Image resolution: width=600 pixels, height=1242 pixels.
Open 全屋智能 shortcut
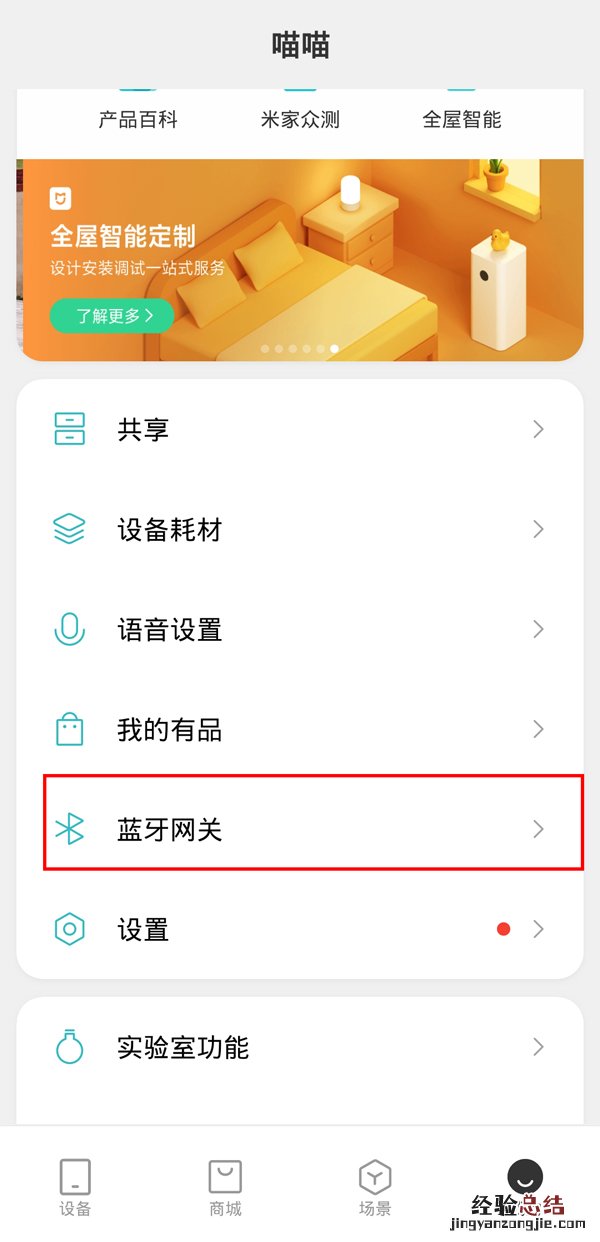click(461, 119)
